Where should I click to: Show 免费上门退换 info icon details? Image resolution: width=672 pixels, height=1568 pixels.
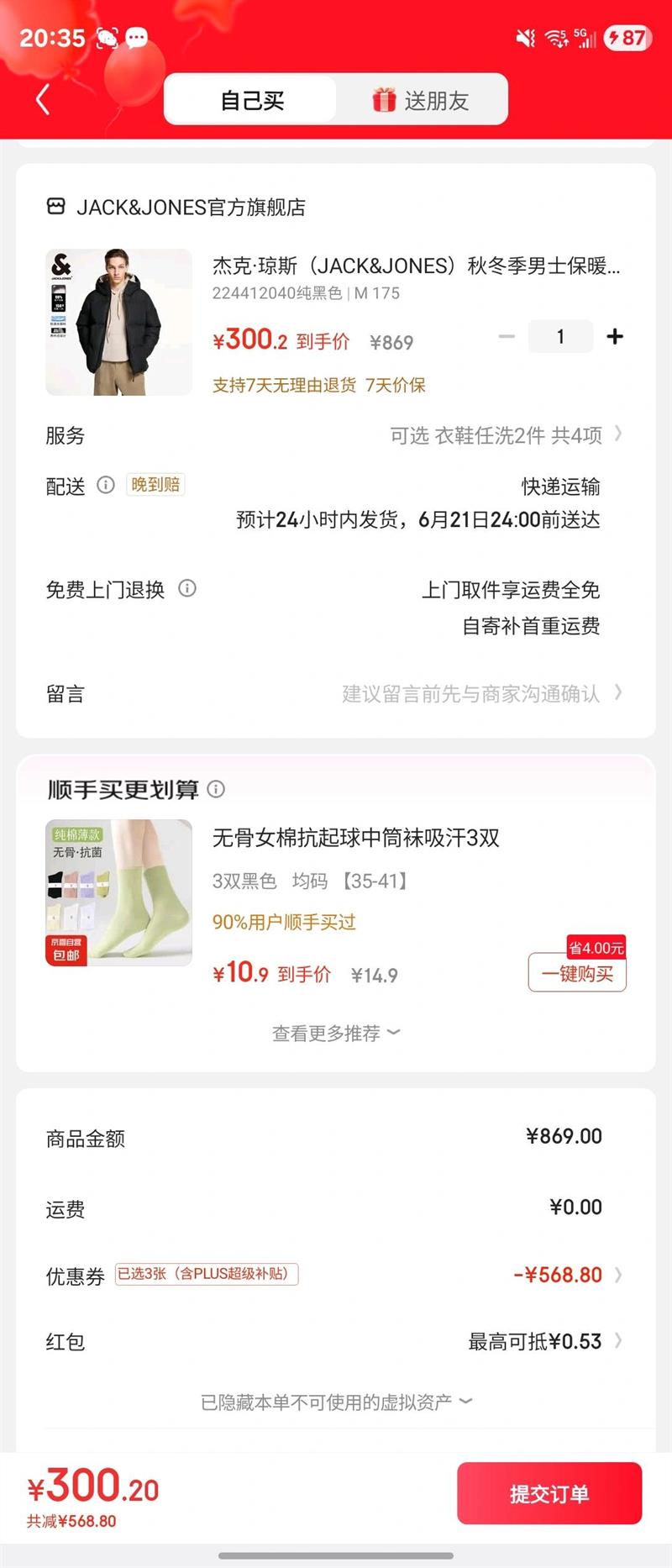[187, 589]
